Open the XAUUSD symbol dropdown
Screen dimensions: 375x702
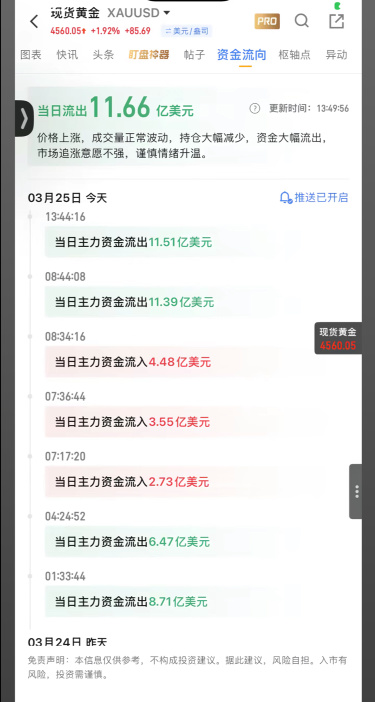(139, 13)
